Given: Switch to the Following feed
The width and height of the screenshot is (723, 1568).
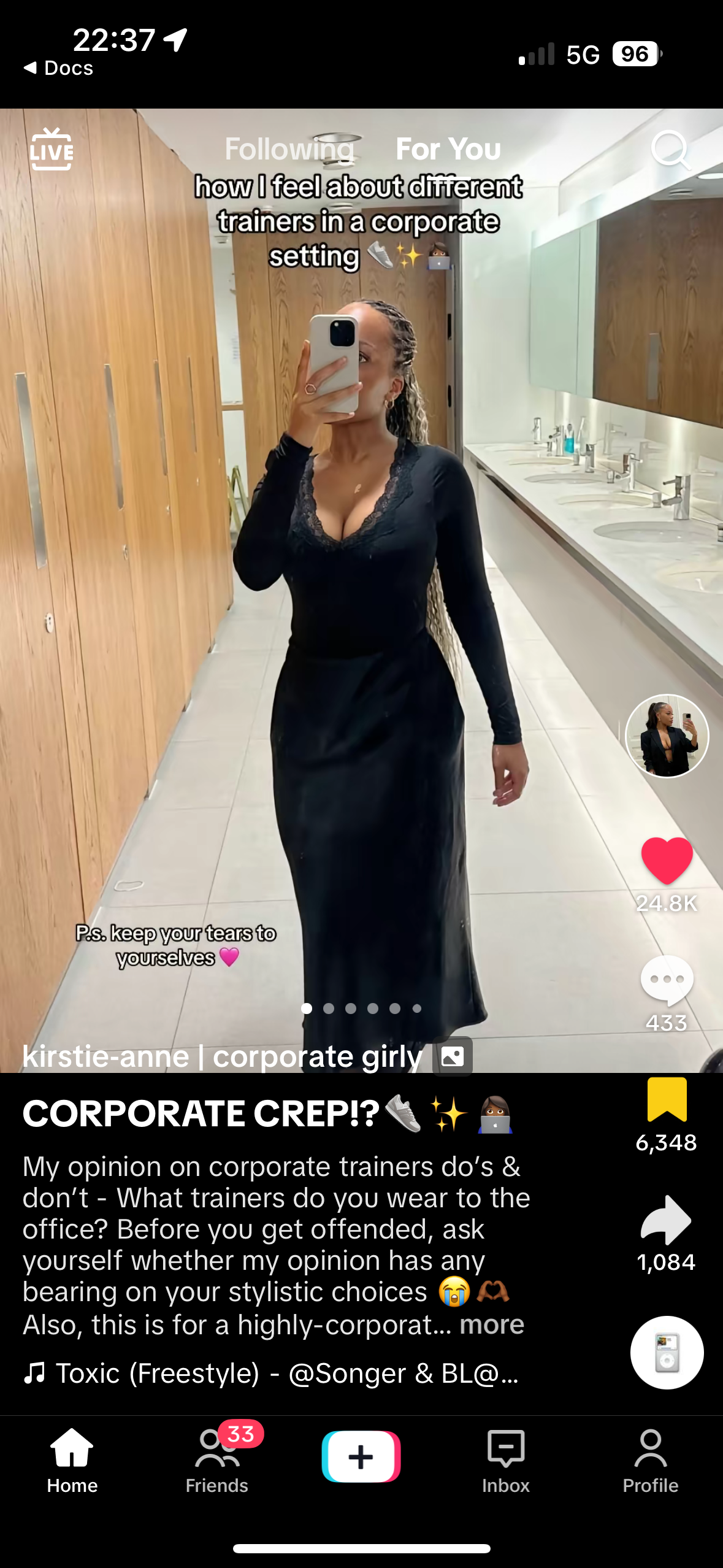Looking at the screenshot, I should [289, 149].
